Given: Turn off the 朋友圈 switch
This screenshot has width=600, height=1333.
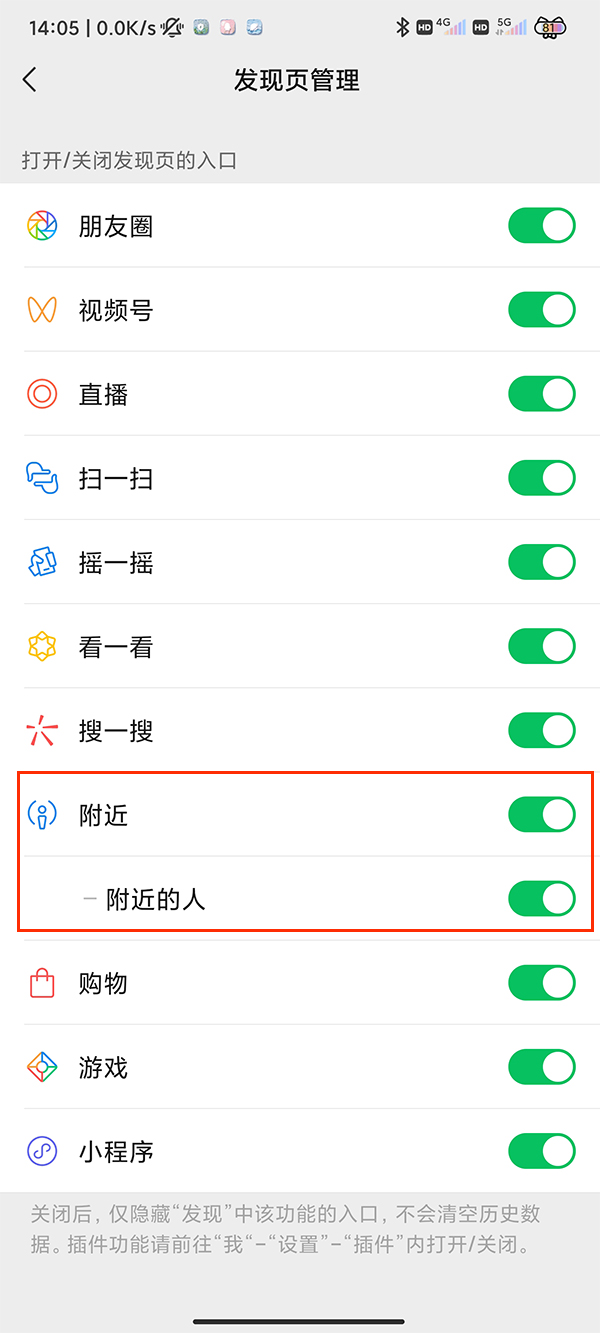Looking at the screenshot, I should point(542,226).
